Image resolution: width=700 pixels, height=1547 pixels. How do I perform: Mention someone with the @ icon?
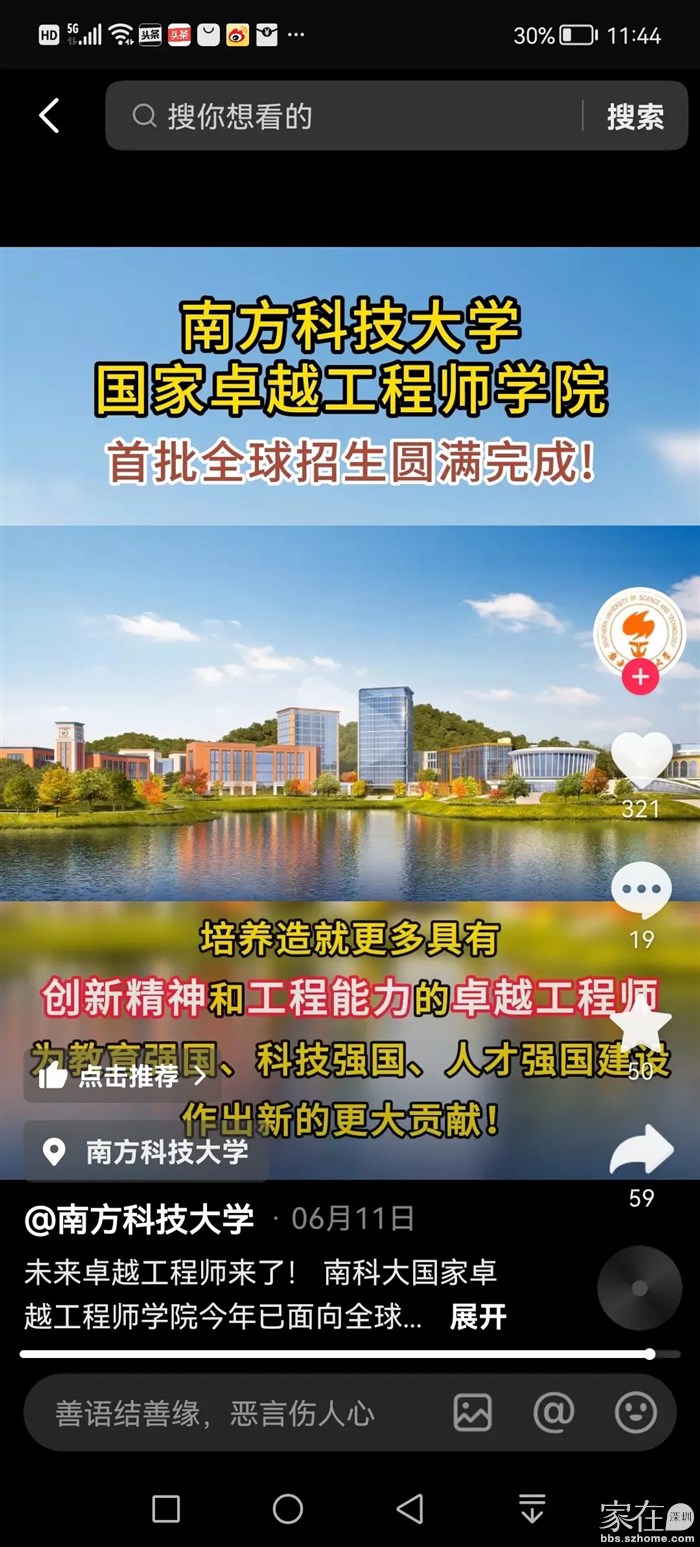pos(553,1412)
